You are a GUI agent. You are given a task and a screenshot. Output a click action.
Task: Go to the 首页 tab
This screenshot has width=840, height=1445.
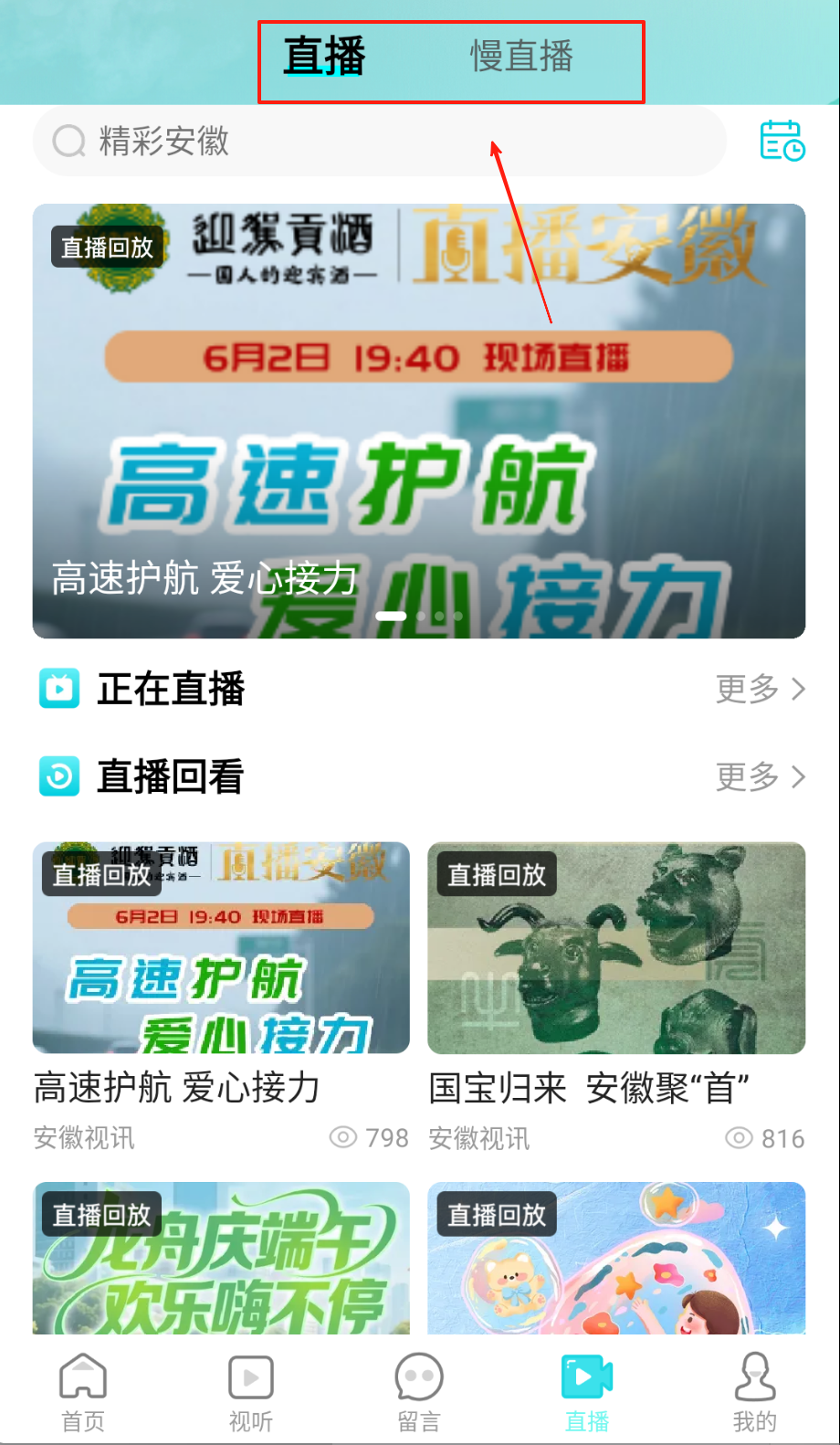click(x=83, y=1393)
